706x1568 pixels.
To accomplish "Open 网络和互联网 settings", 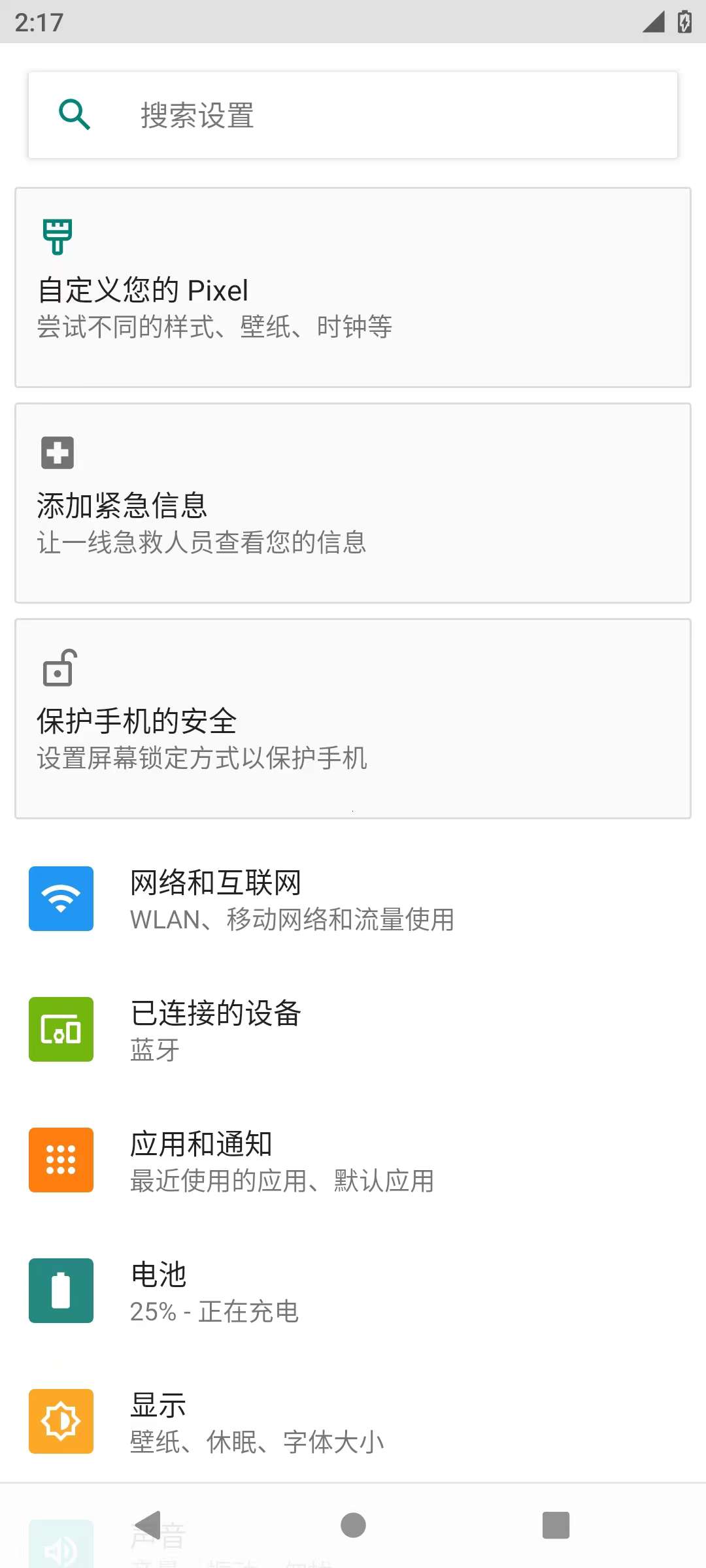I will (x=353, y=899).
